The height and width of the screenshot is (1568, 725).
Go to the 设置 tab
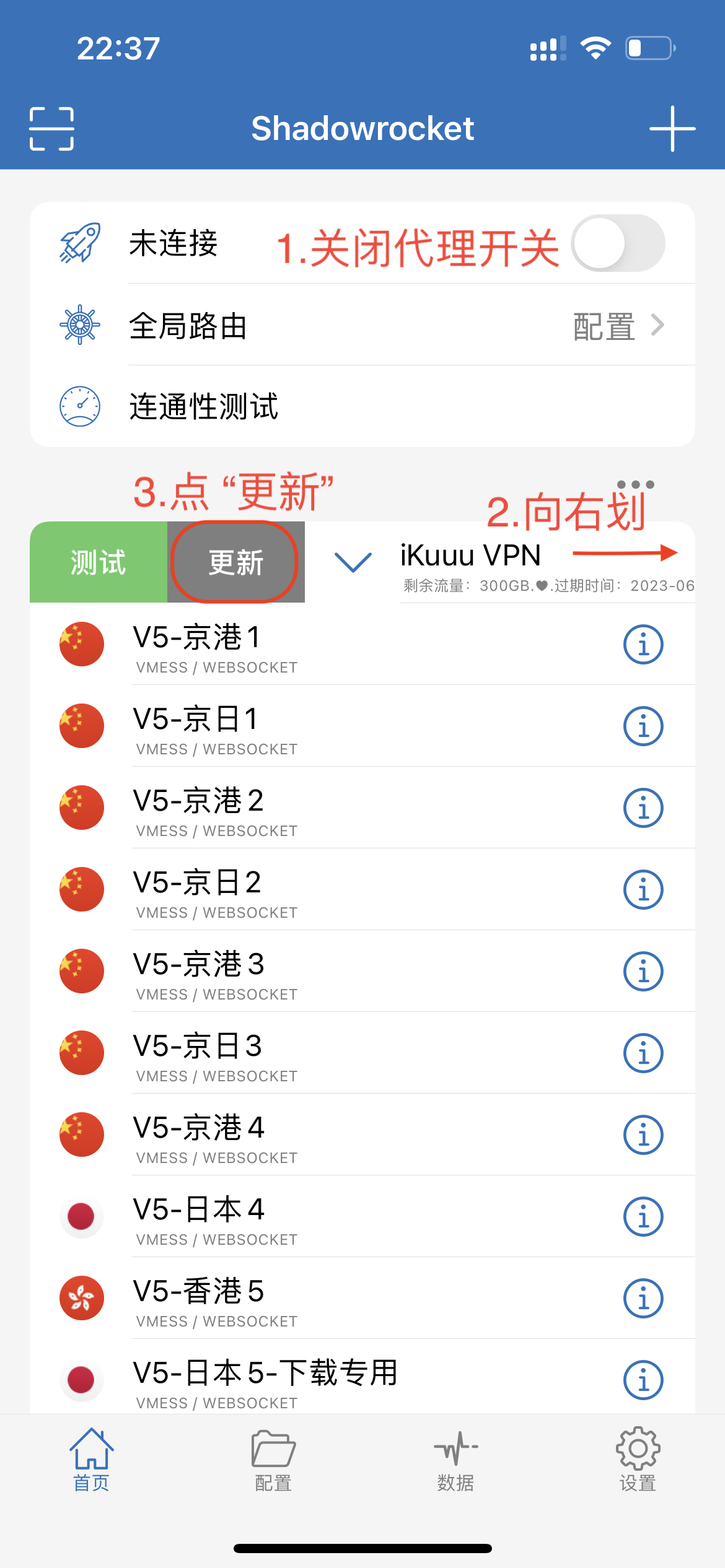pyautogui.click(x=638, y=1459)
